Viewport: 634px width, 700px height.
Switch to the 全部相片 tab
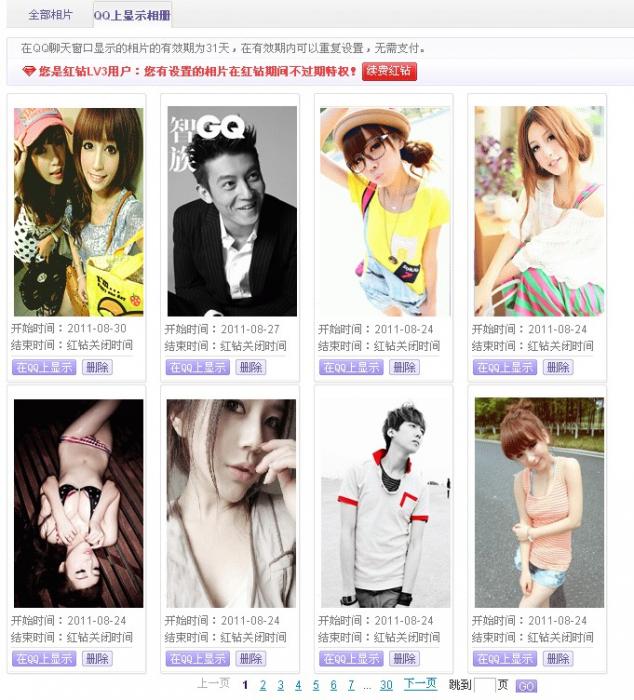50,15
